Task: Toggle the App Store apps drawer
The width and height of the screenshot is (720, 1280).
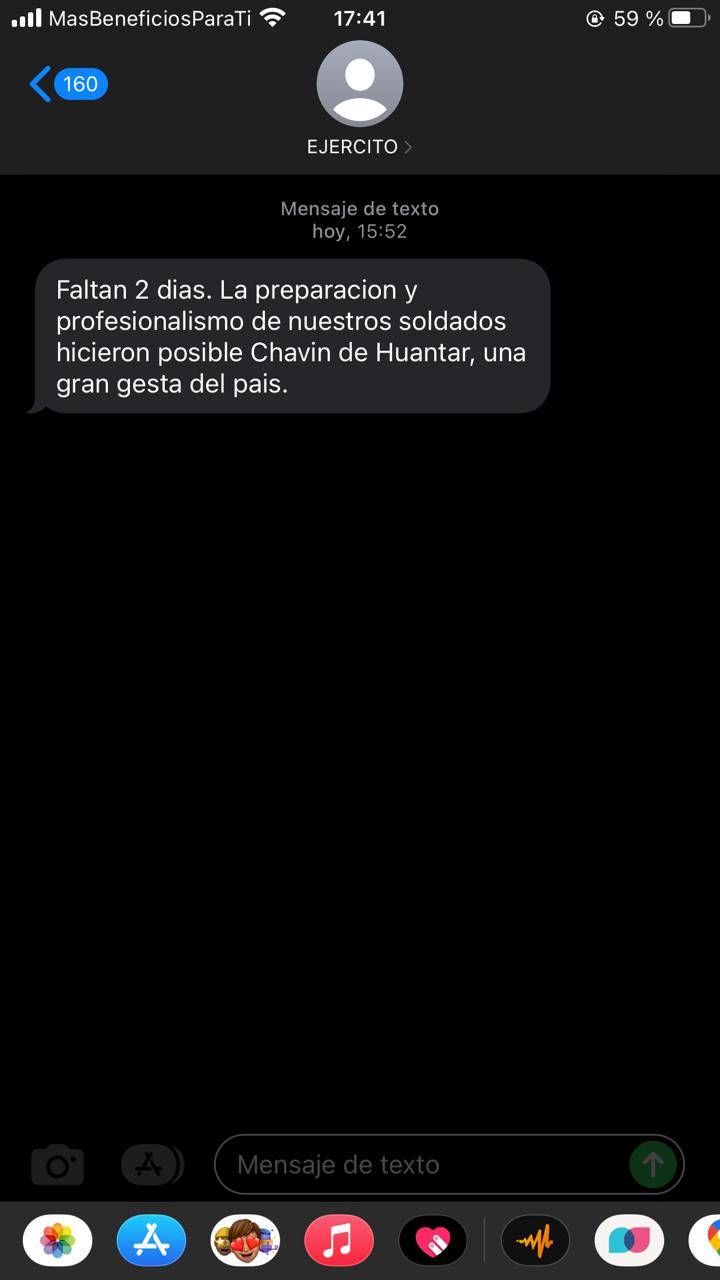Action: pyautogui.click(x=151, y=1165)
